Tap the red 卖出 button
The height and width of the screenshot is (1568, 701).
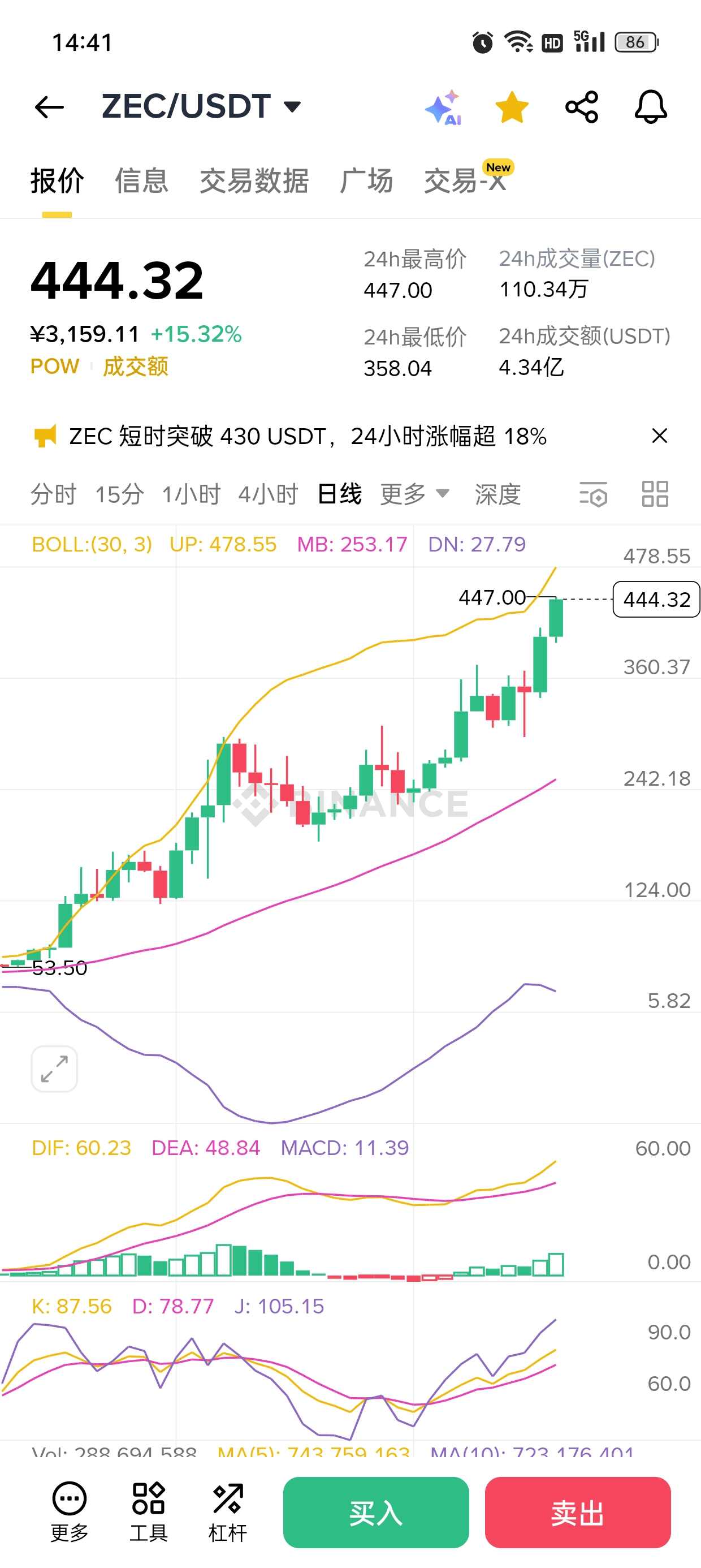(577, 1512)
